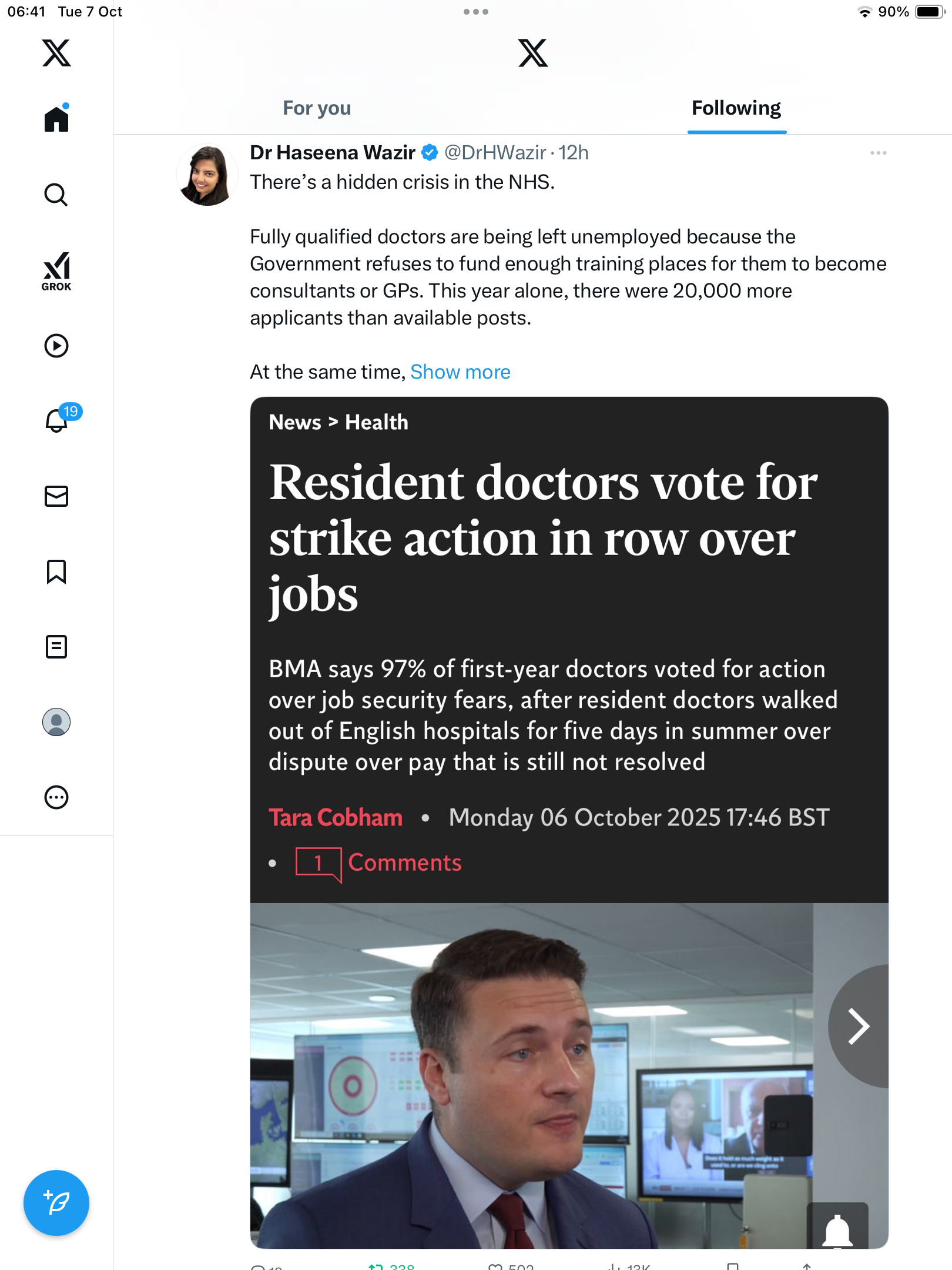Open direct messages
This screenshot has height=1270, width=952.
[56, 496]
